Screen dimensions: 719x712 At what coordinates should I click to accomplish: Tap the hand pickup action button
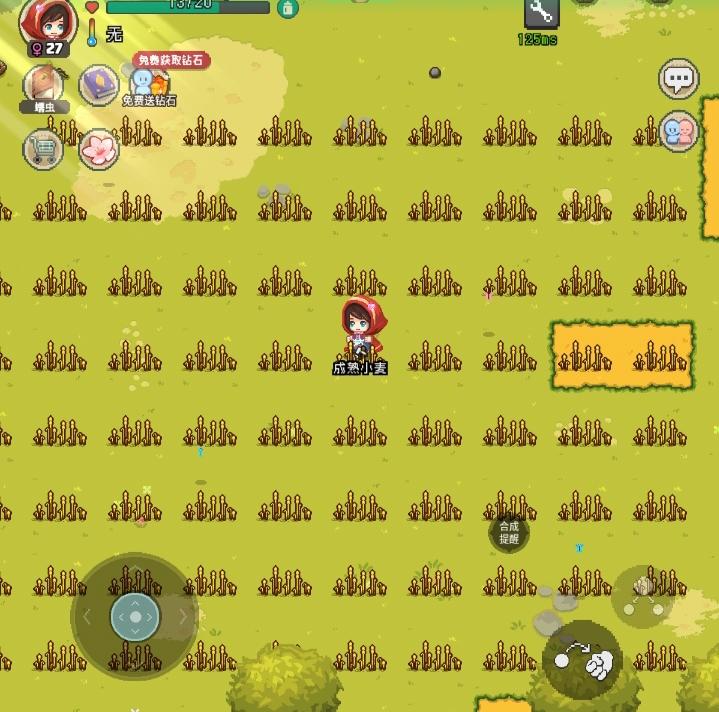click(x=582, y=660)
